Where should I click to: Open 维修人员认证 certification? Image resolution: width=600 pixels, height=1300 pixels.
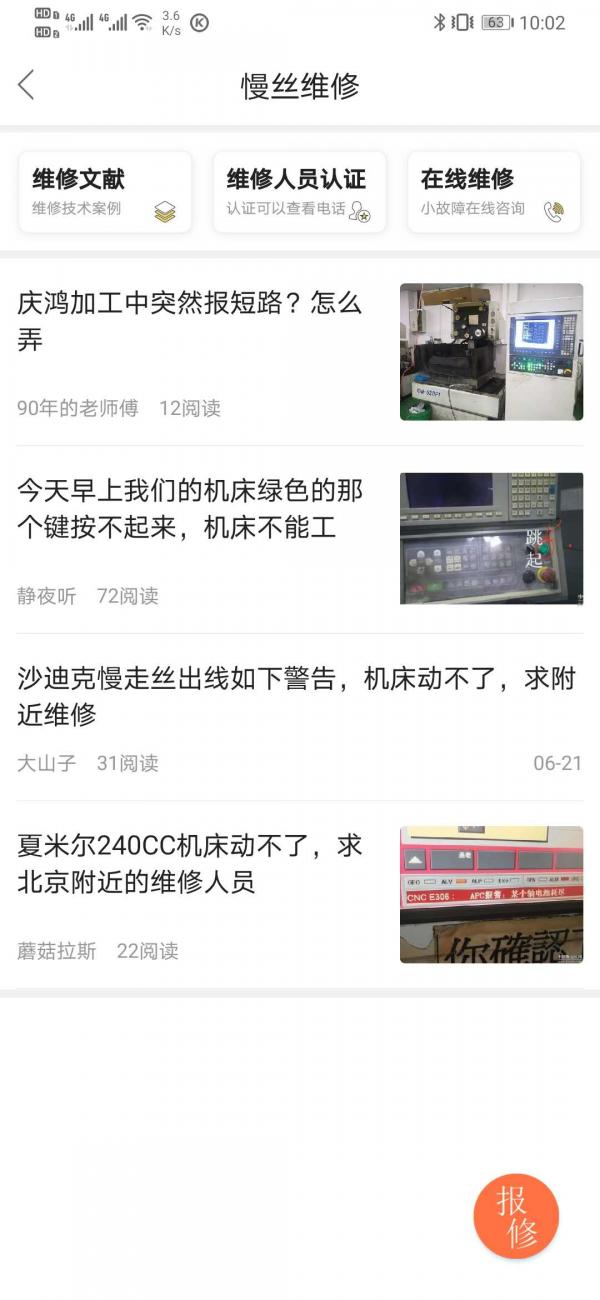tap(299, 192)
